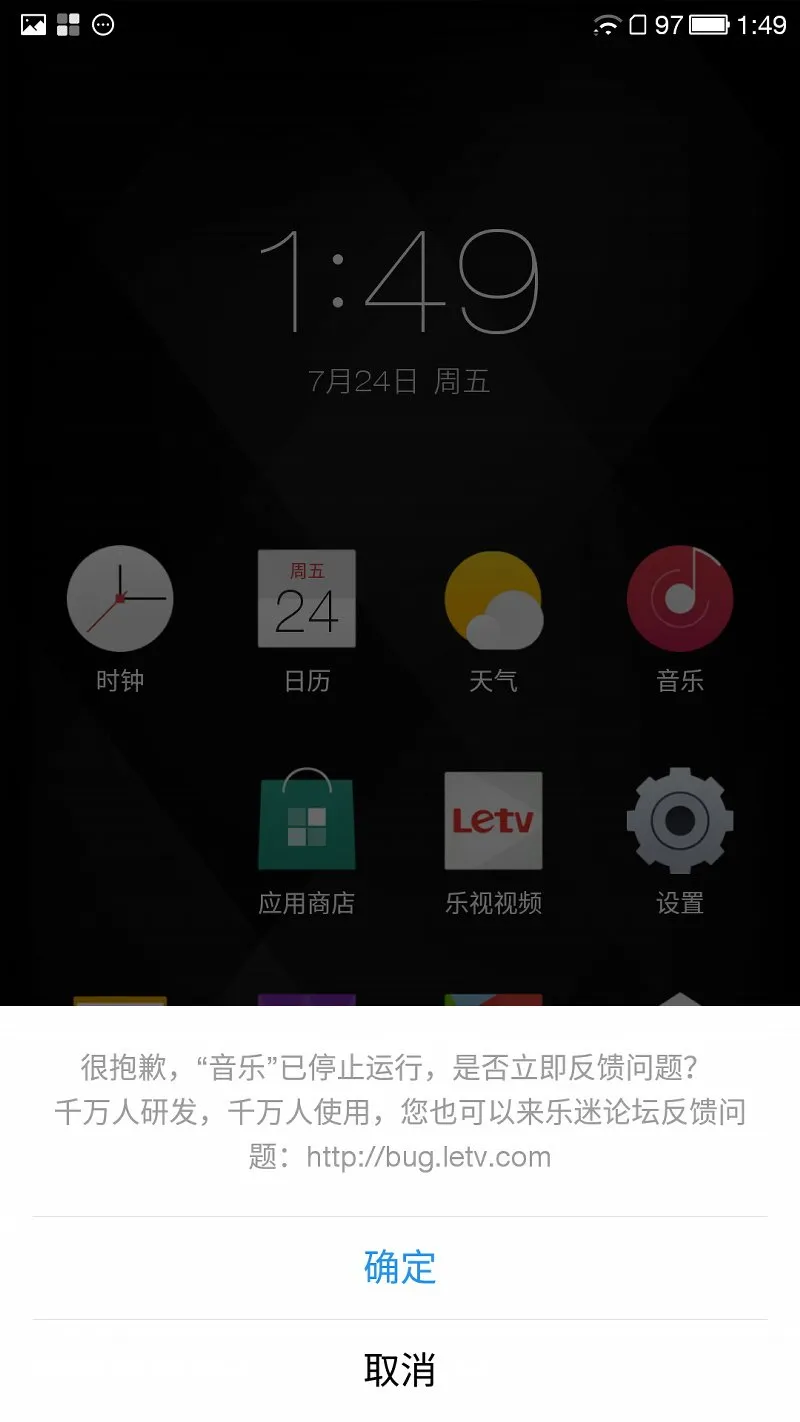
Task: Dismiss the crash dialog via 取消
Action: coord(400,1370)
